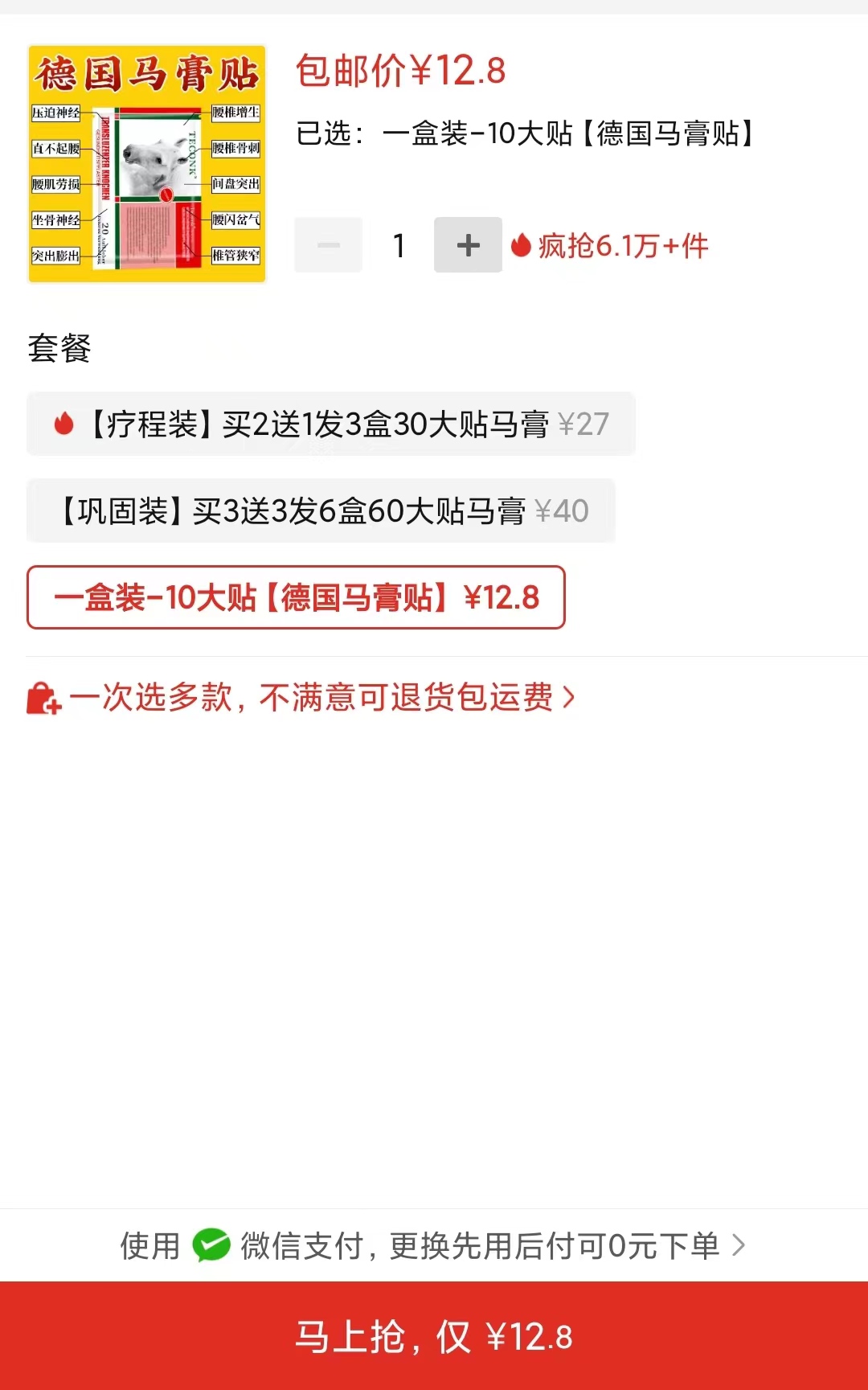The width and height of the screenshot is (868, 1390).
Task: Increase quantity with the plus button
Action: click(x=468, y=245)
